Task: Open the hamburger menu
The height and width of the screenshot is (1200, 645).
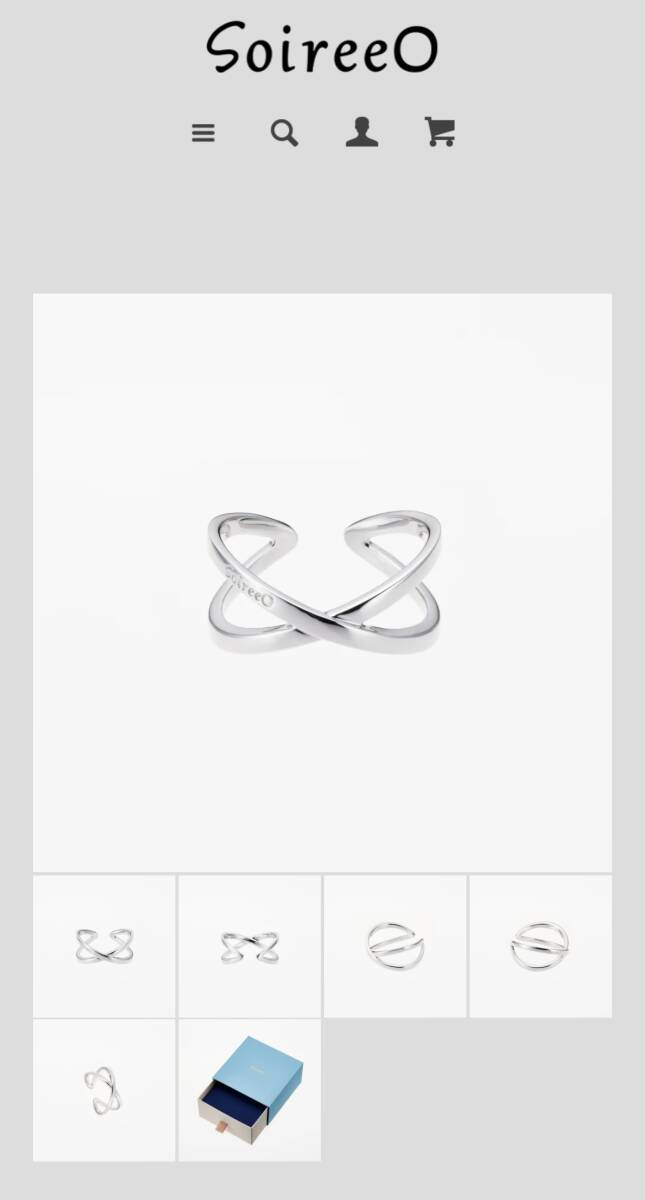Action: (x=203, y=133)
